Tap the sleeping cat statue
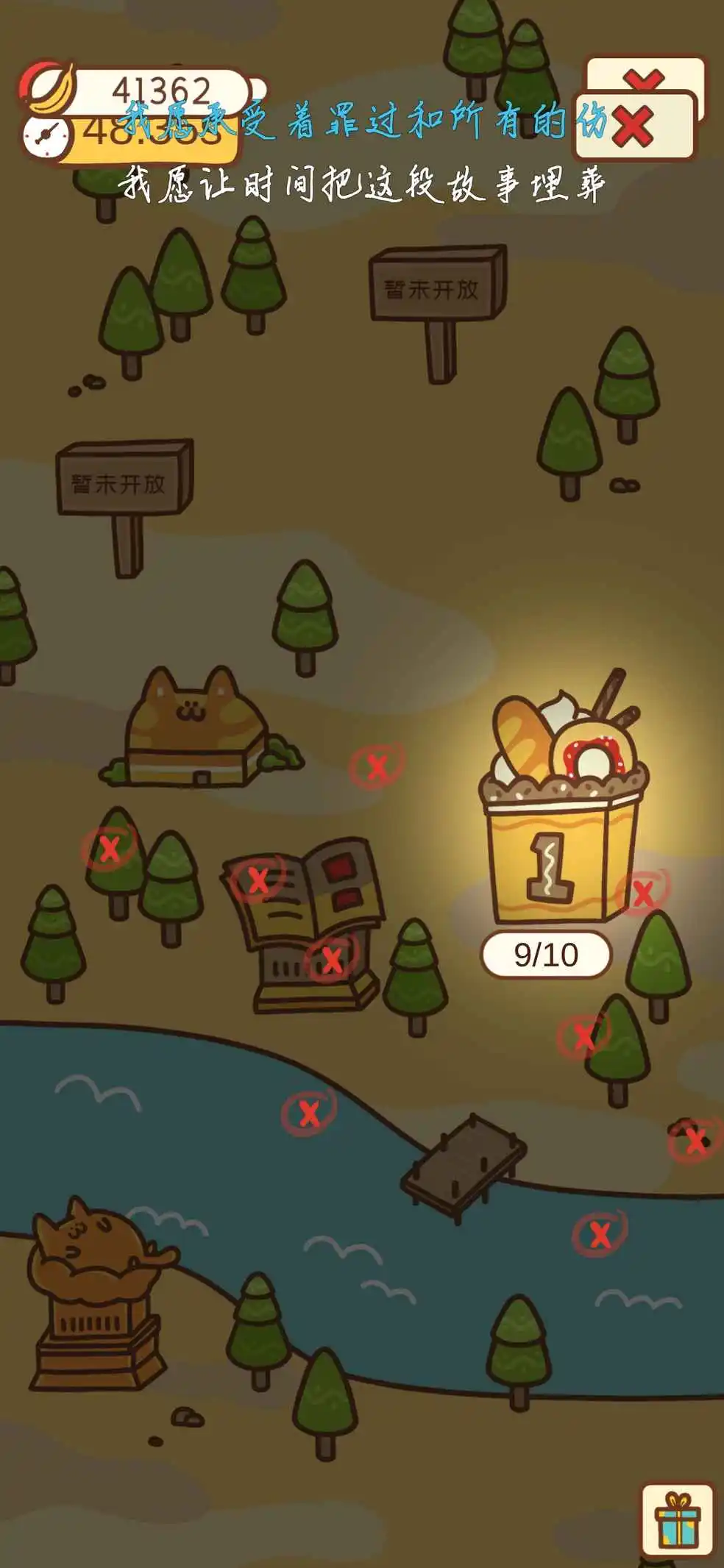 (96, 1291)
